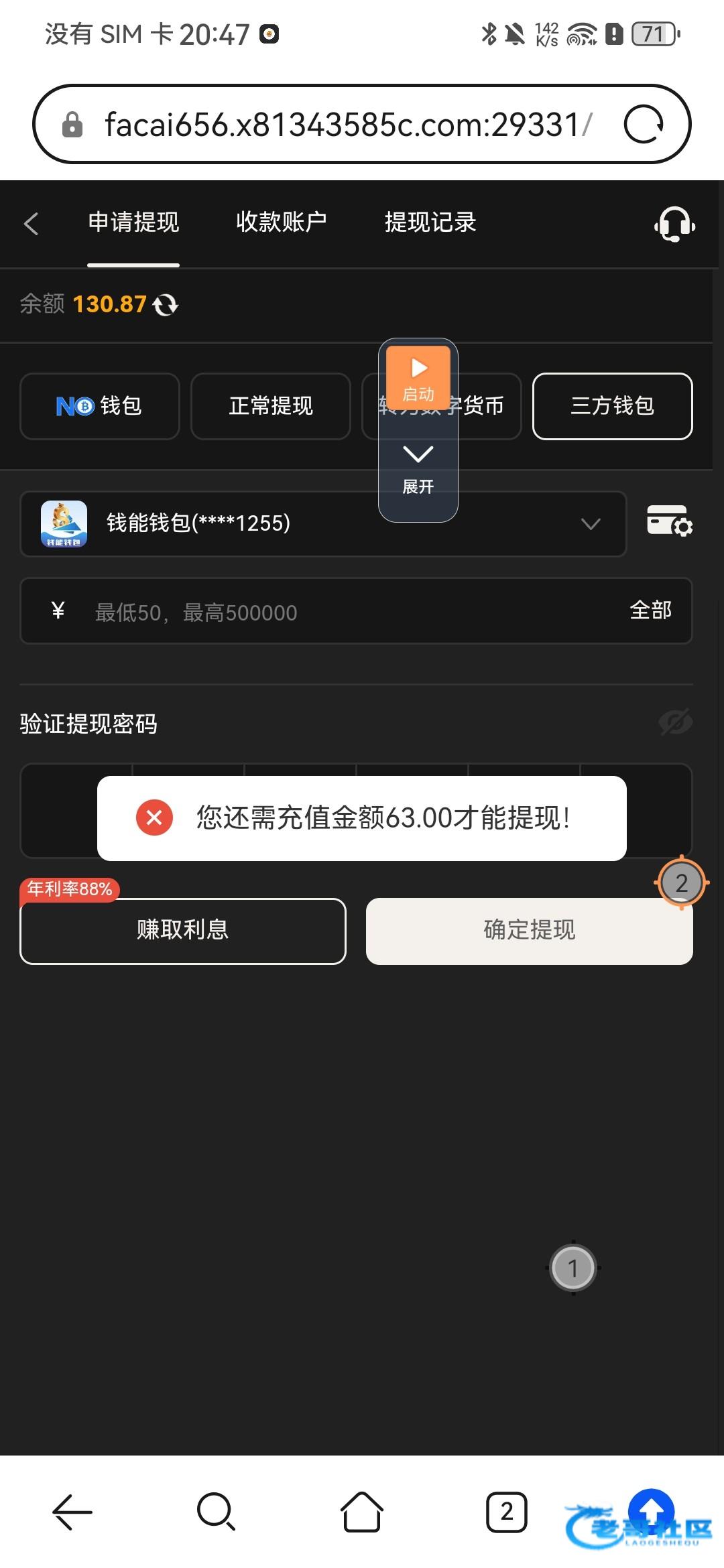Select 三方钱包 withdrawal option
The image size is (724, 1568).
(612, 406)
